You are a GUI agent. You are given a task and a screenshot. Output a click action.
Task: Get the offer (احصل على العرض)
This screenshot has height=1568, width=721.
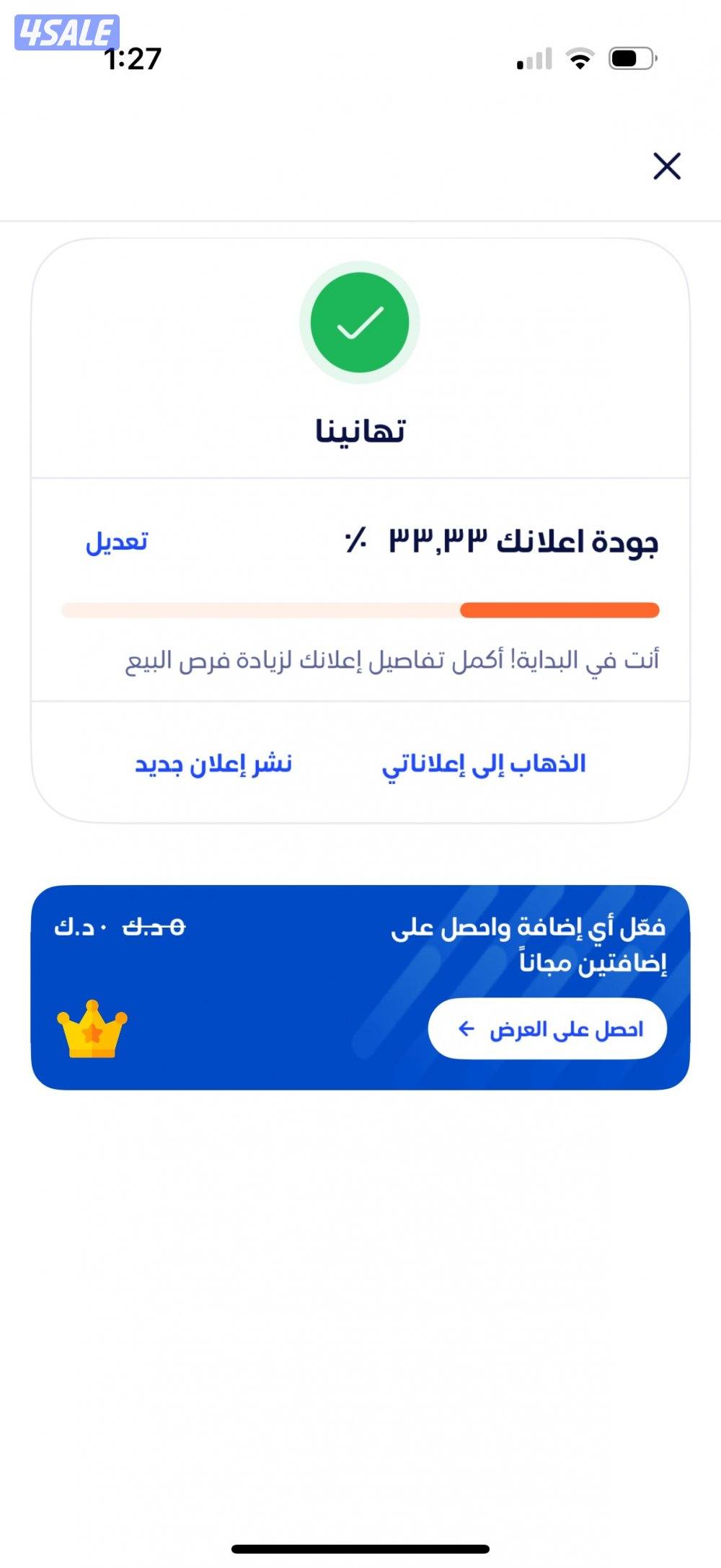click(x=547, y=1029)
